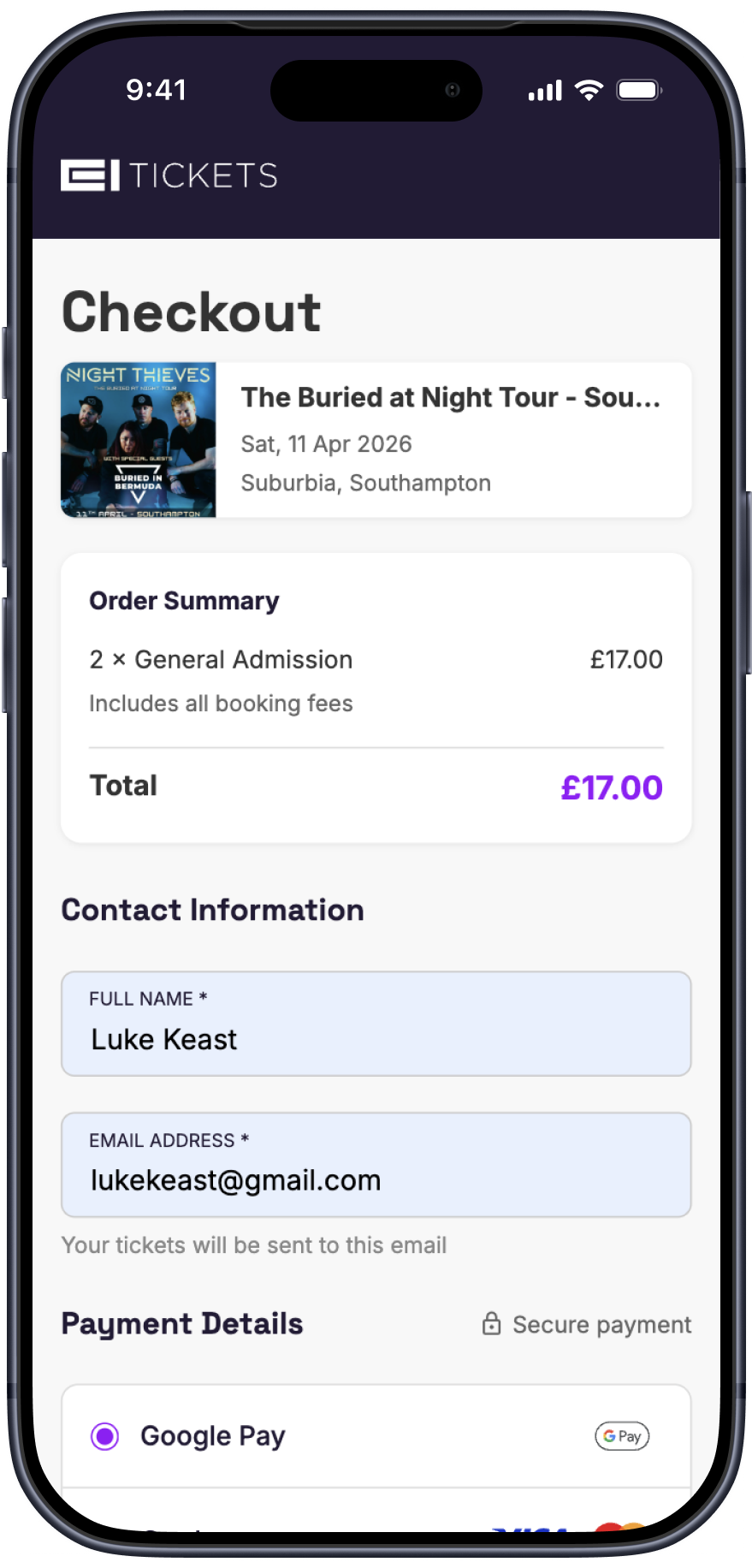Click the EI Tickets logo
Image resolution: width=752 pixels, height=1568 pixels.
pos(168,175)
